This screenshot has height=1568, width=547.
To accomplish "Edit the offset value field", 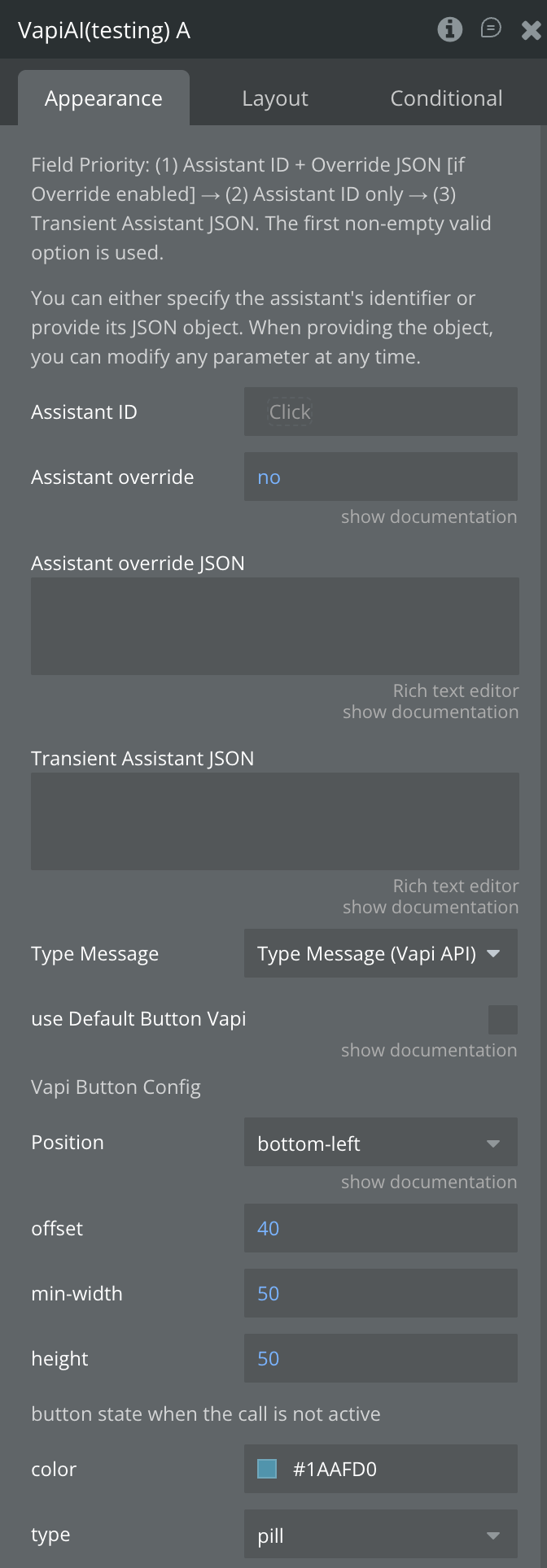I will [x=380, y=1228].
